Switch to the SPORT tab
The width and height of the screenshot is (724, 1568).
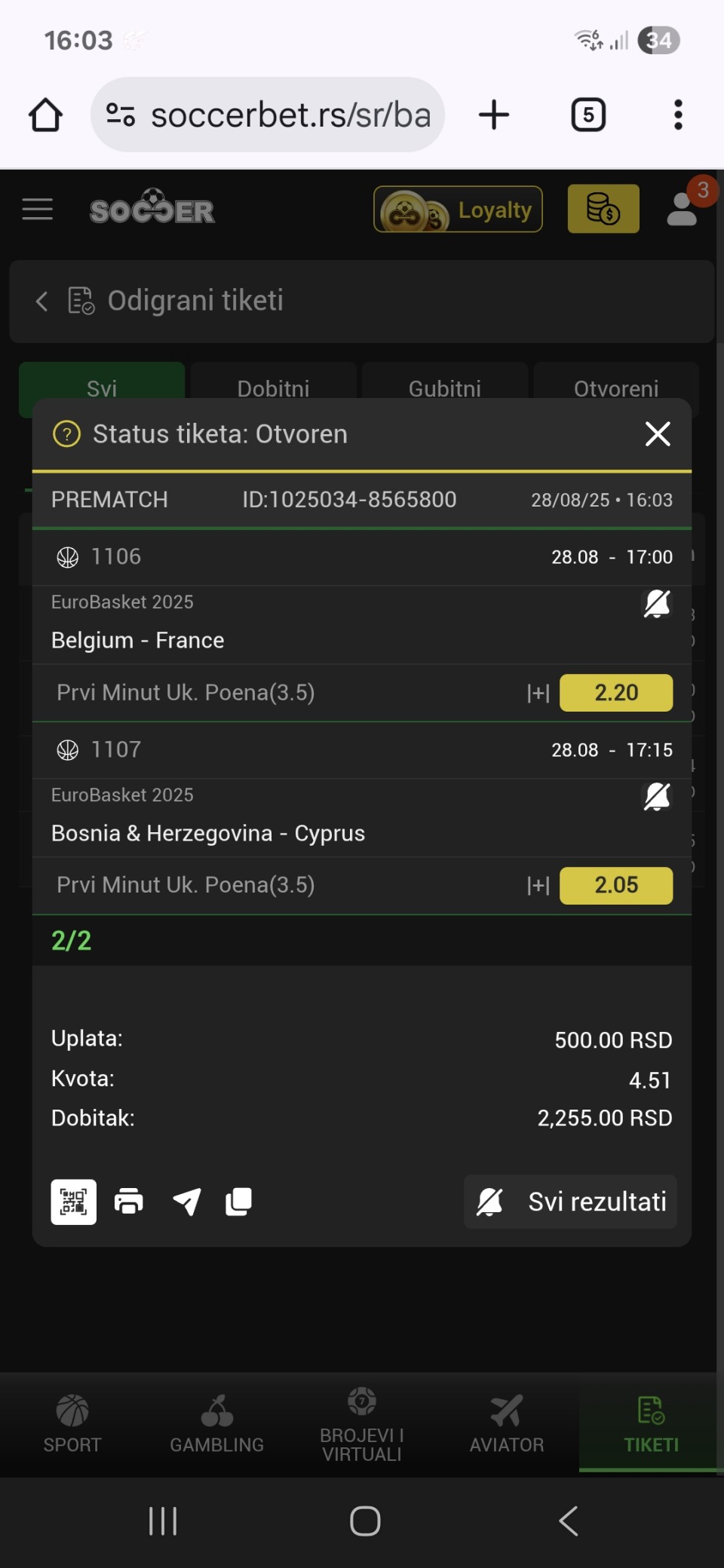click(72, 1424)
